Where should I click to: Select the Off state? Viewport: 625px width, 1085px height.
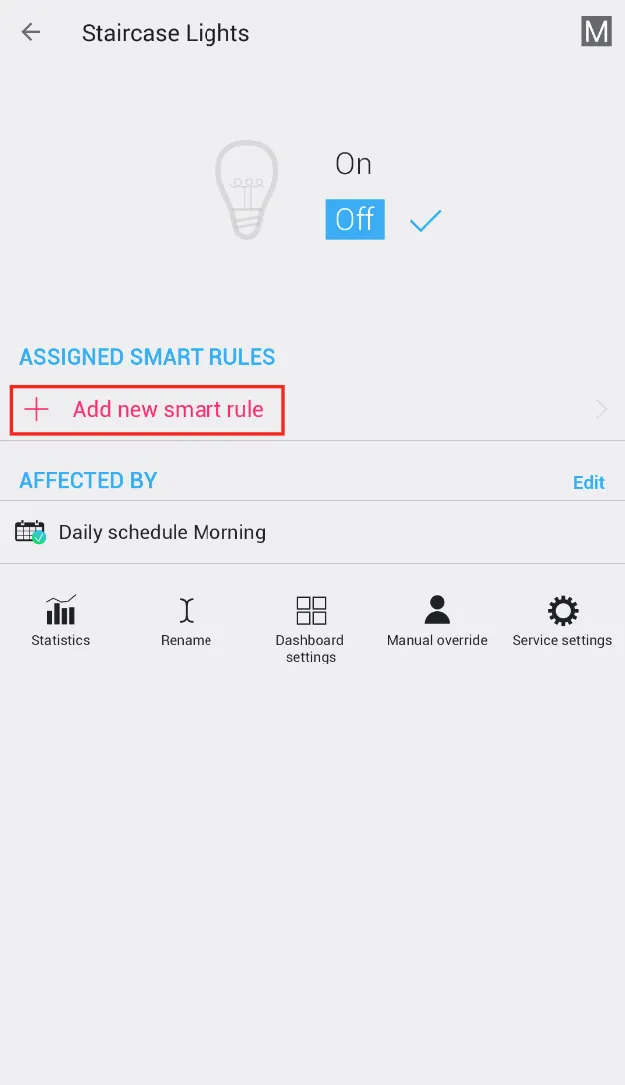click(x=354, y=219)
